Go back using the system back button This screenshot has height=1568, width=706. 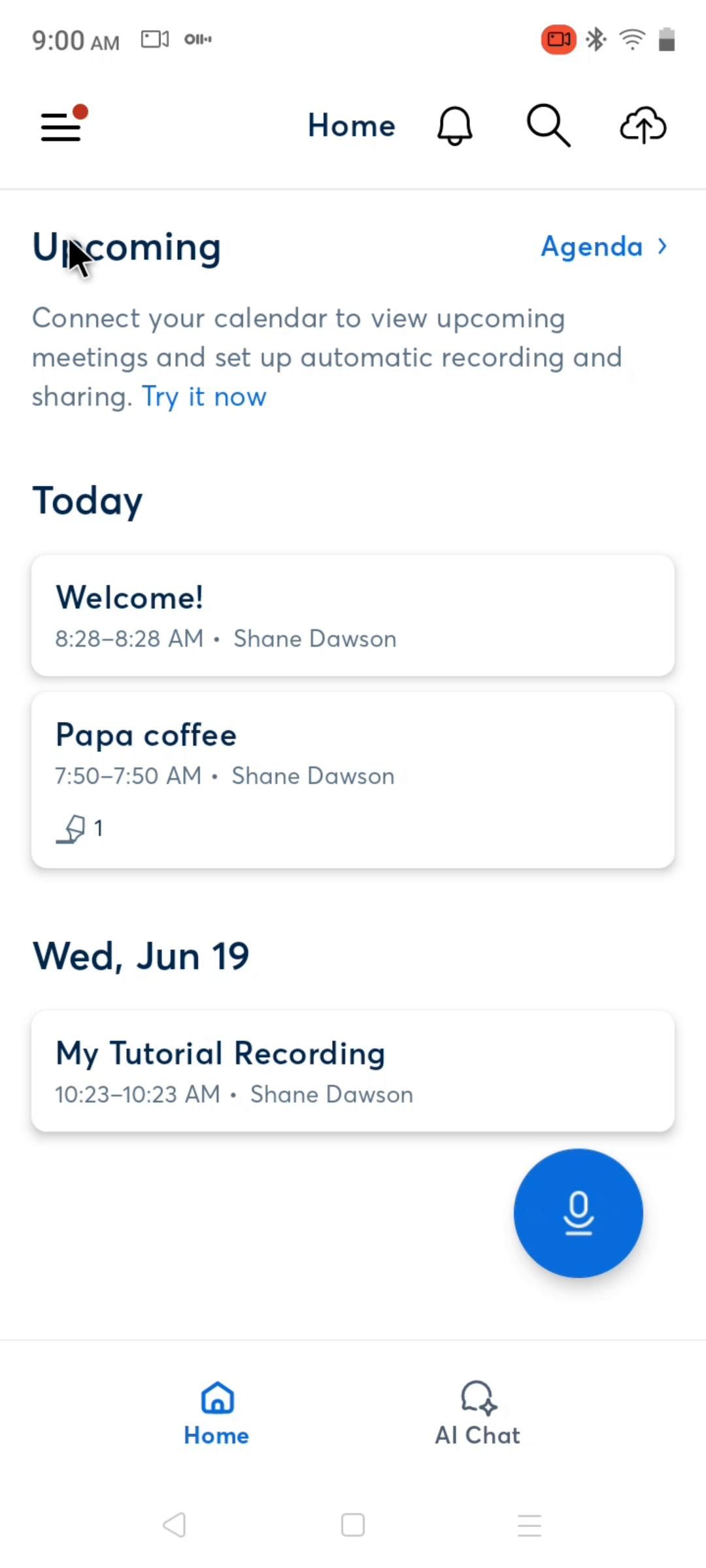[x=175, y=1526]
